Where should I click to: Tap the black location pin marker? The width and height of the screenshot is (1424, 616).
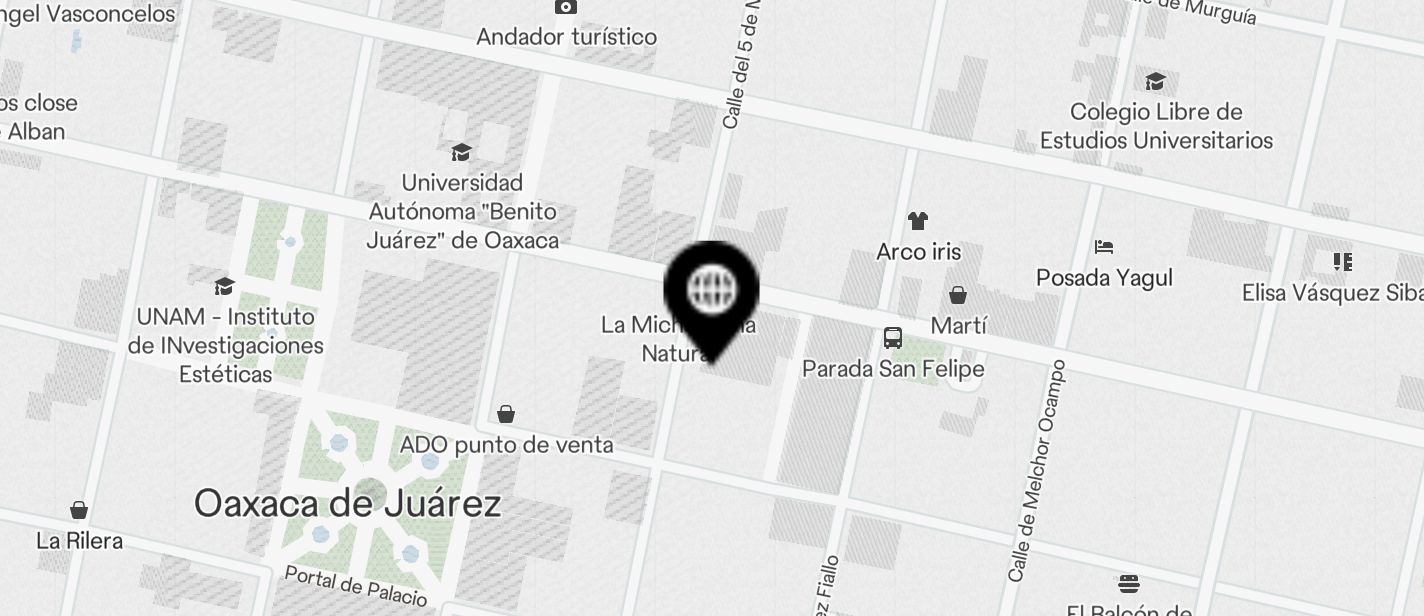point(711,293)
